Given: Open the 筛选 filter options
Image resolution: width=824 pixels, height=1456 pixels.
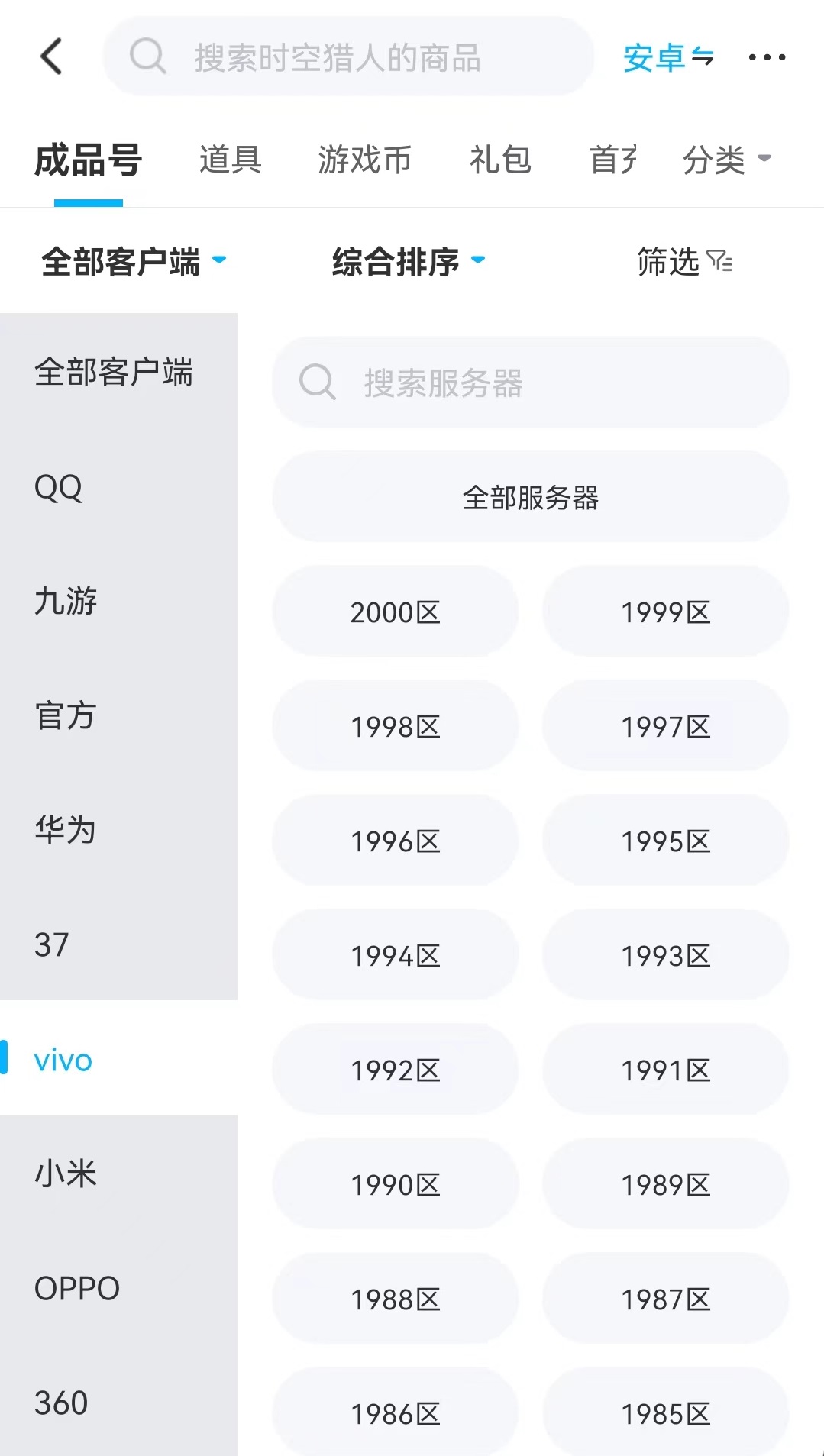Looking at the screenshot, I should [x=684, y=262].
